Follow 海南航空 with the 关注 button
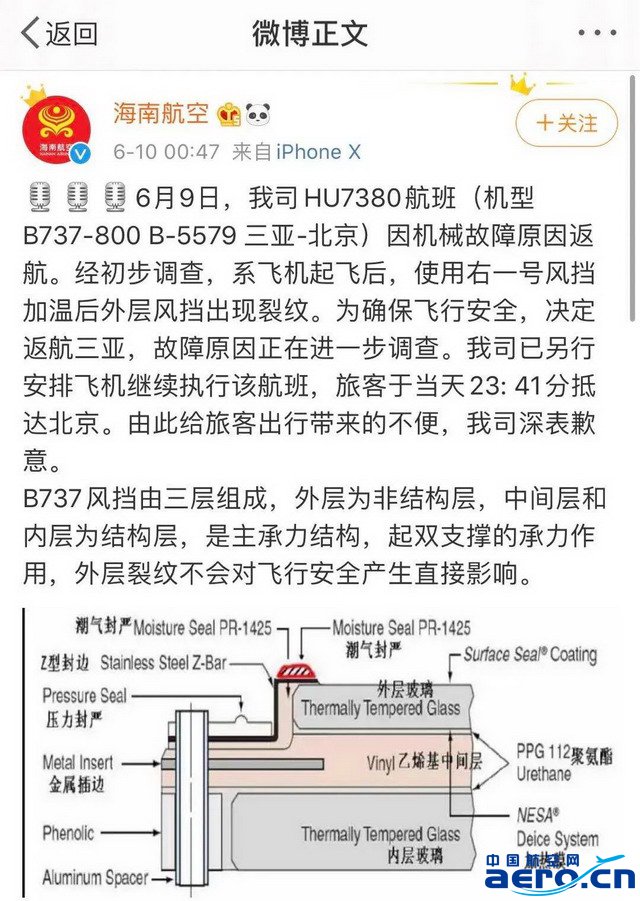This screenshot has width=640, height=901. click(x=566, y=124)
